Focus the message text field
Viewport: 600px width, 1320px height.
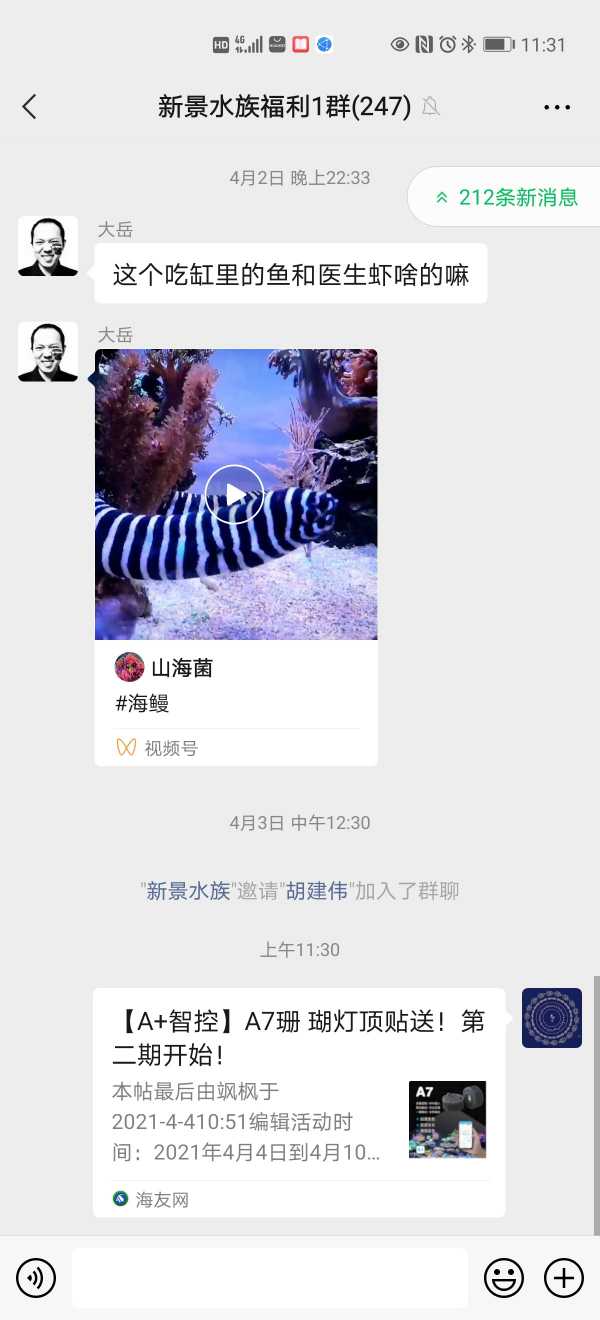tap(269, 1278)
